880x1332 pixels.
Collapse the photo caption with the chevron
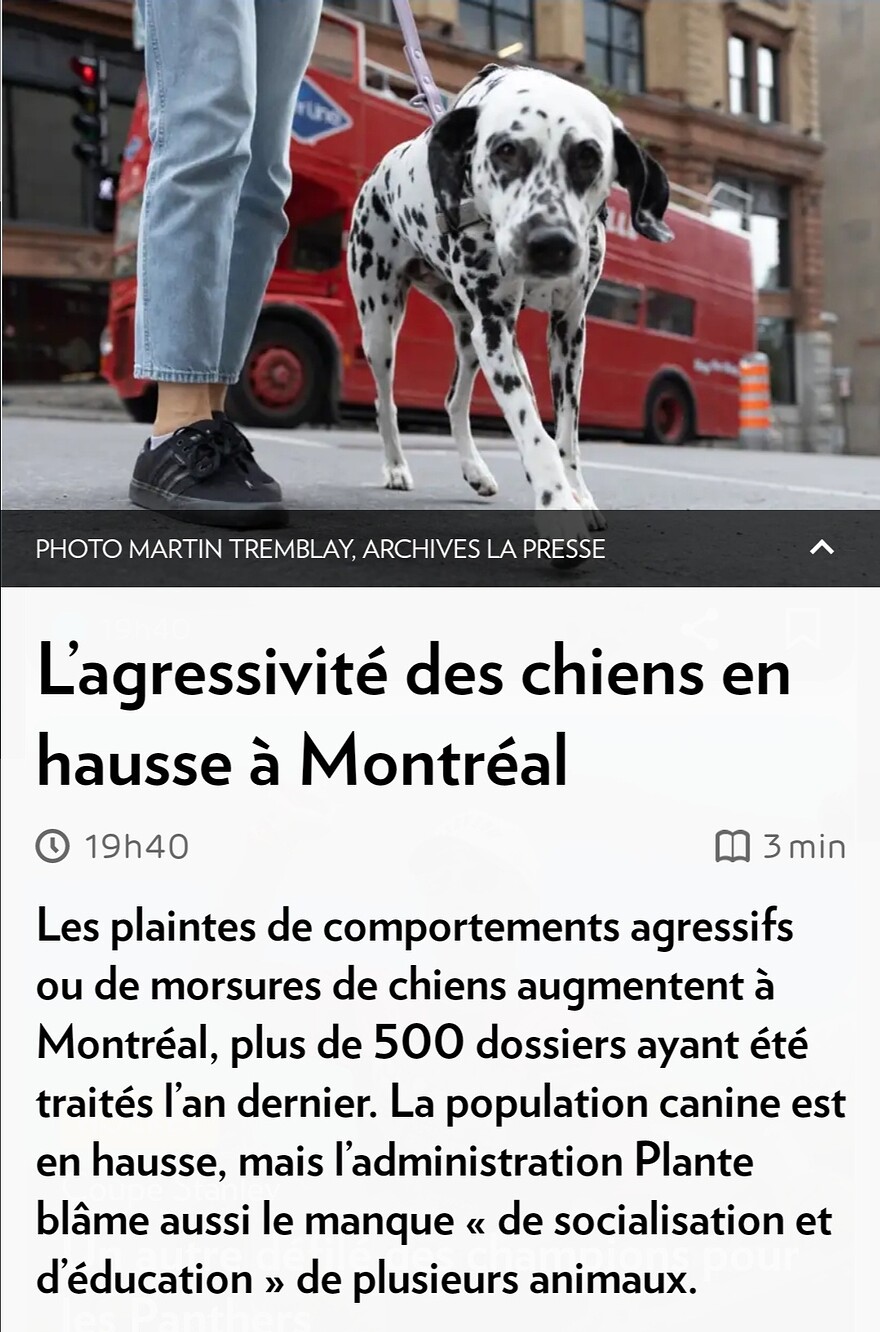(823, 548)
